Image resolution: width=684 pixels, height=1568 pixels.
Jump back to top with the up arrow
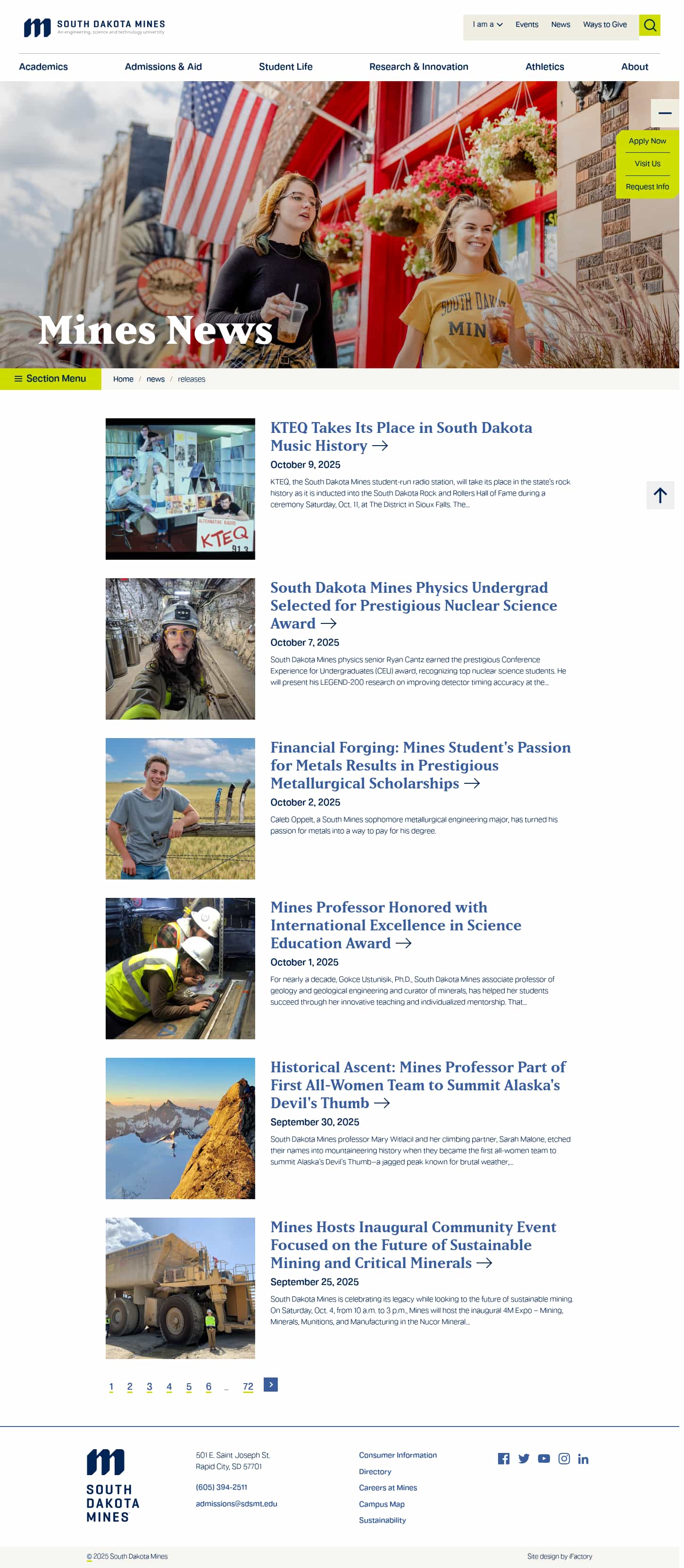pyautogui.click(x=659, y=495)
